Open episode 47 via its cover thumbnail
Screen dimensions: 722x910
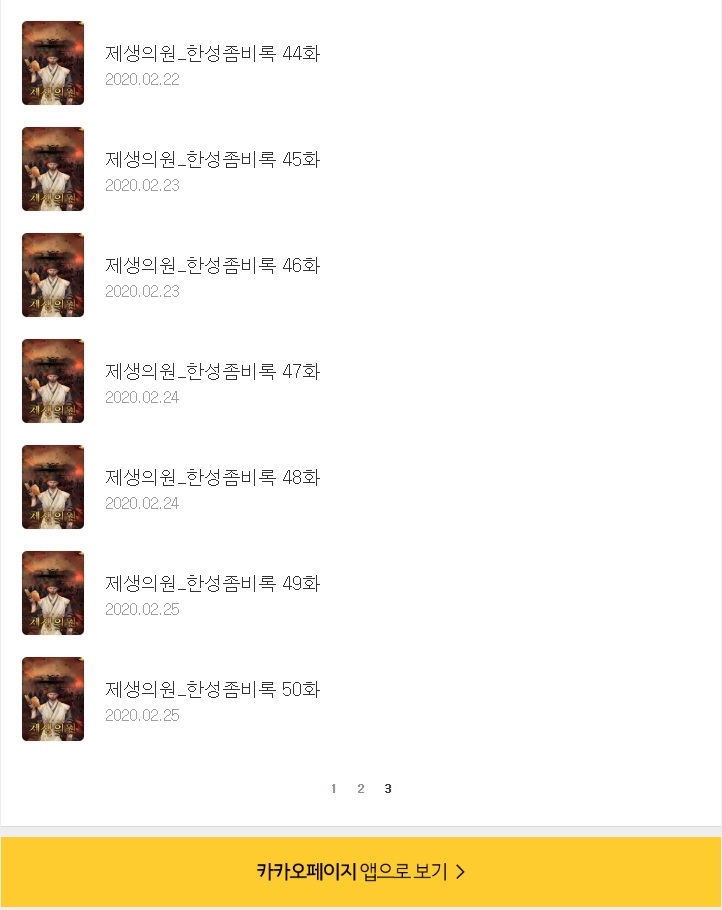click(53, 380)
